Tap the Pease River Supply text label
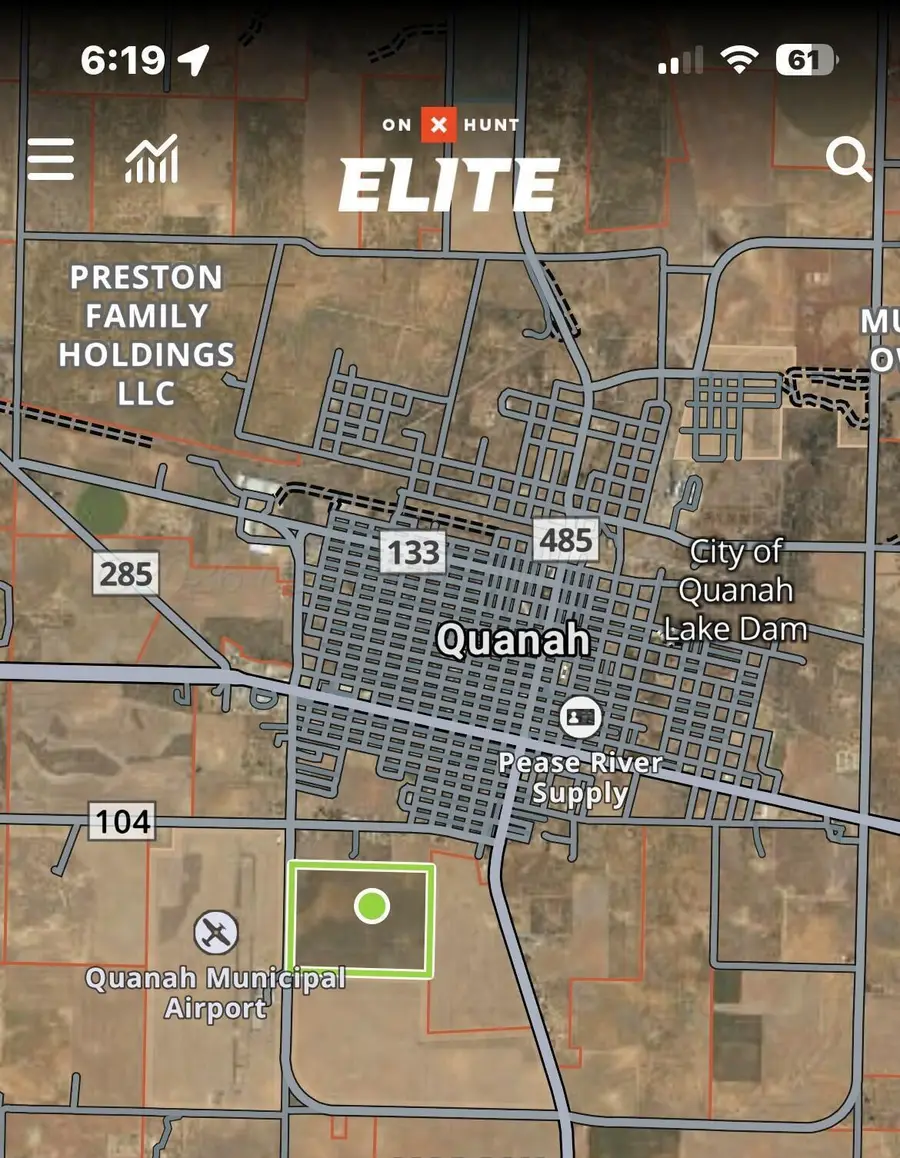The height and width of the screenshot is (1158, 900). (x=580, y=779)
